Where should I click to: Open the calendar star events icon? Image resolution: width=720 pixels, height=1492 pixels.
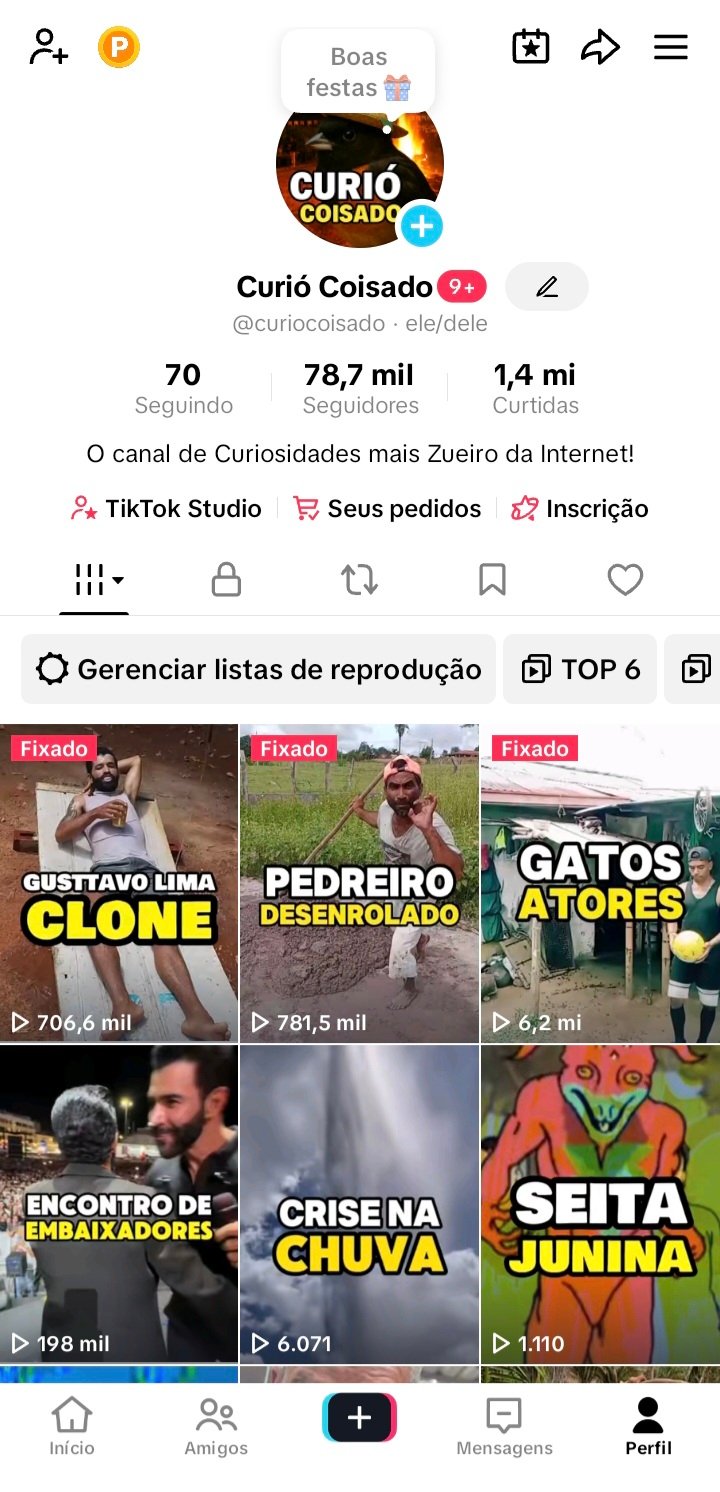[531, 47]
